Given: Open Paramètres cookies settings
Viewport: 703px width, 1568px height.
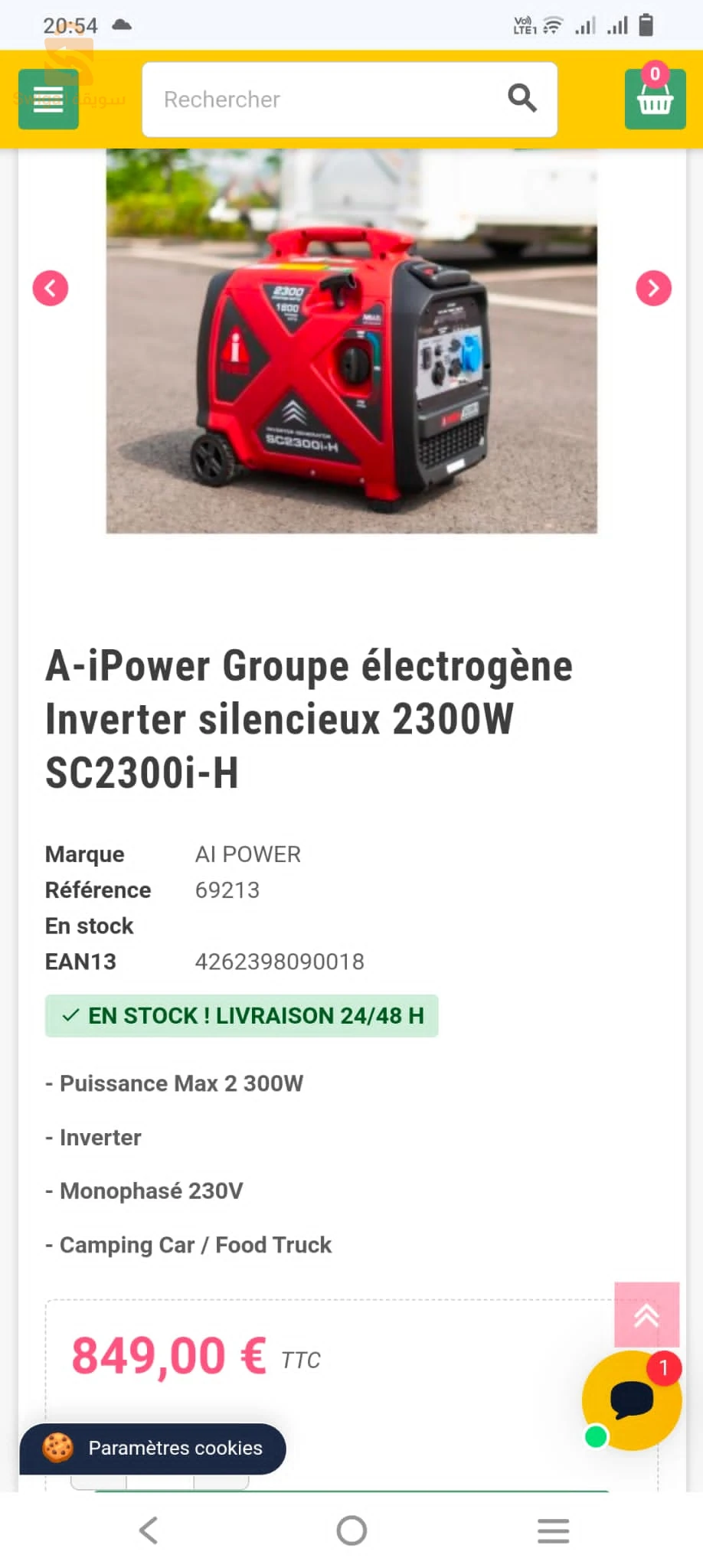Looking at the screenshot, I should (x=152, y=1448).
